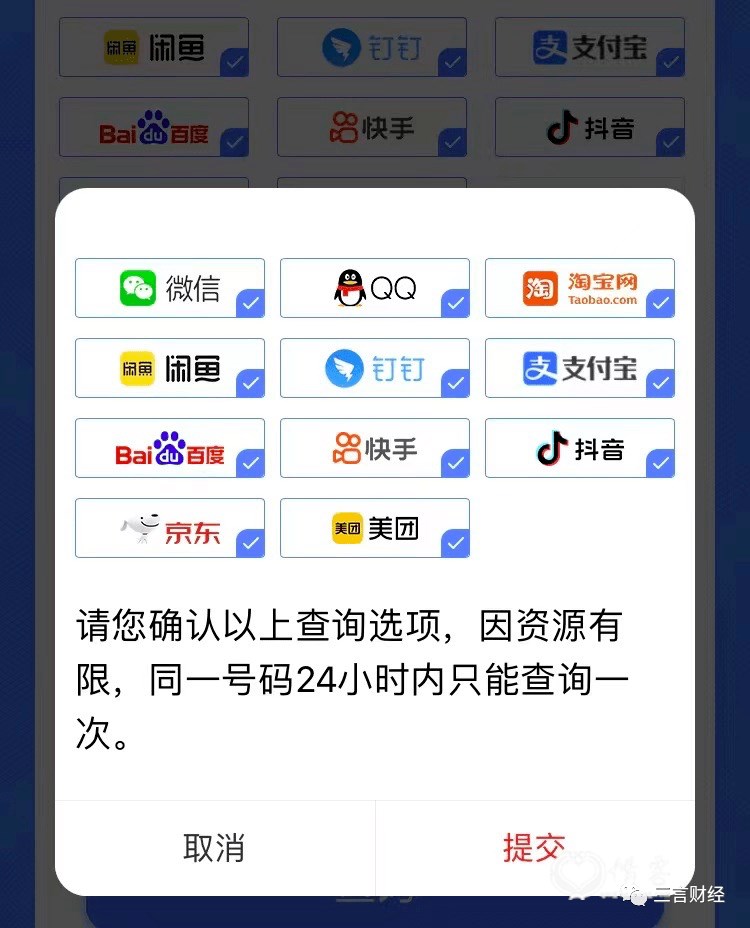
Task: Toggle the QQ option in the dialog
Action: pos(375,288)
